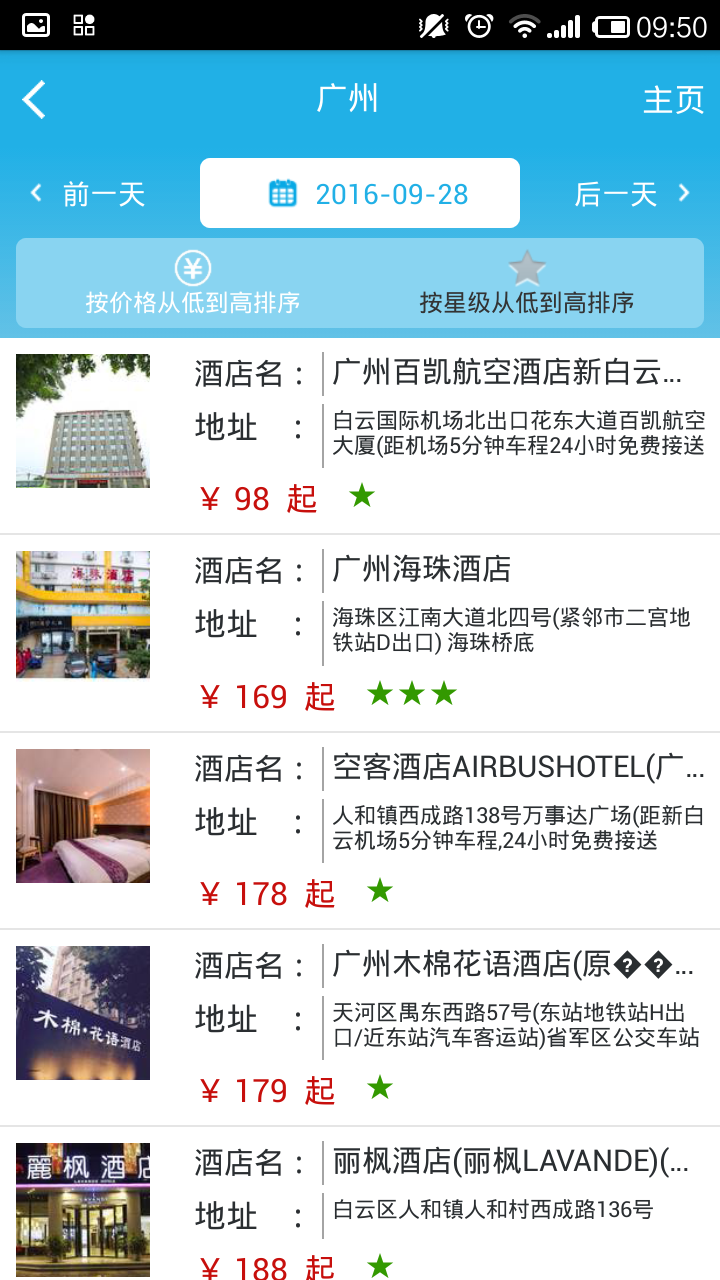Go to the previous day (前一天)
Screen dimensions: 720x1280
click(x=88, y=193)
